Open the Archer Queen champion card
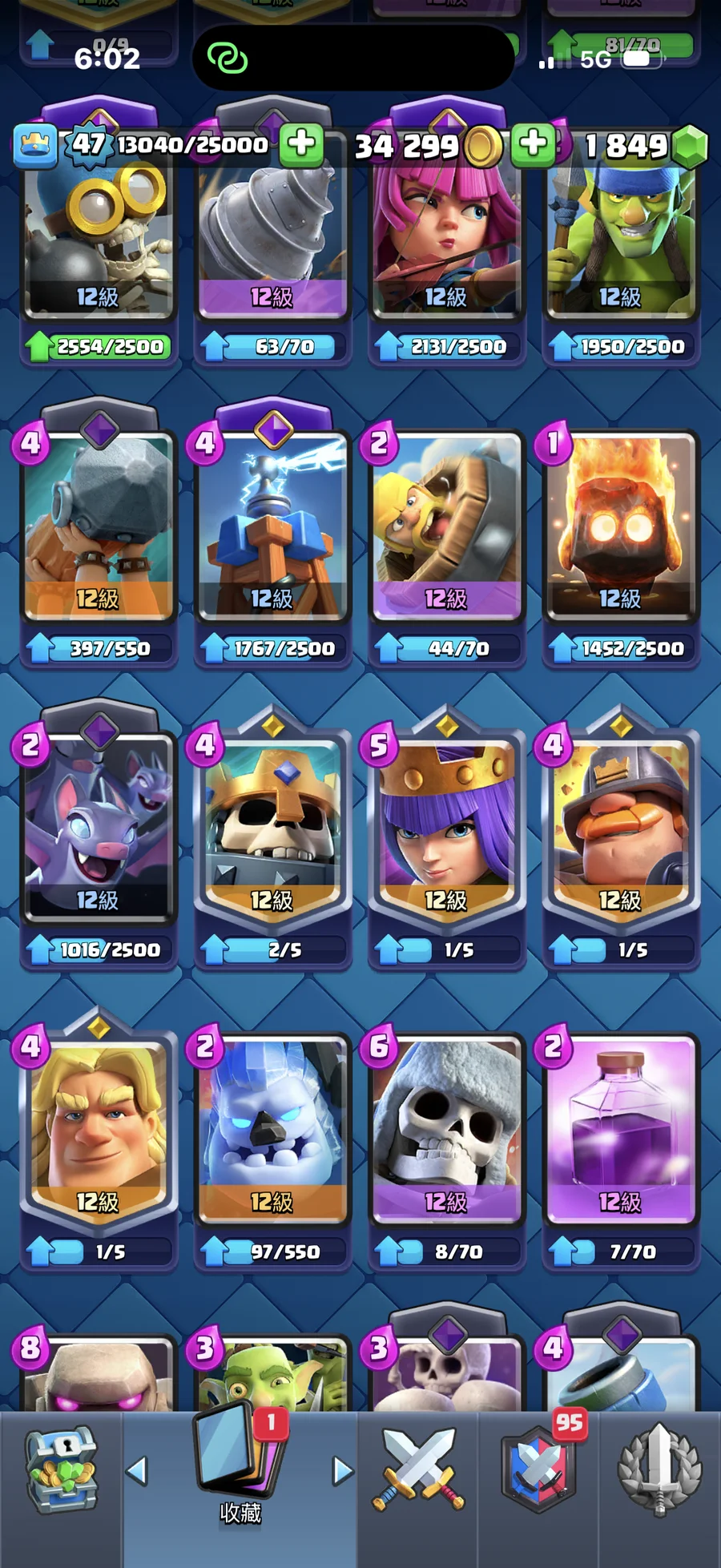 pos(446,829)
